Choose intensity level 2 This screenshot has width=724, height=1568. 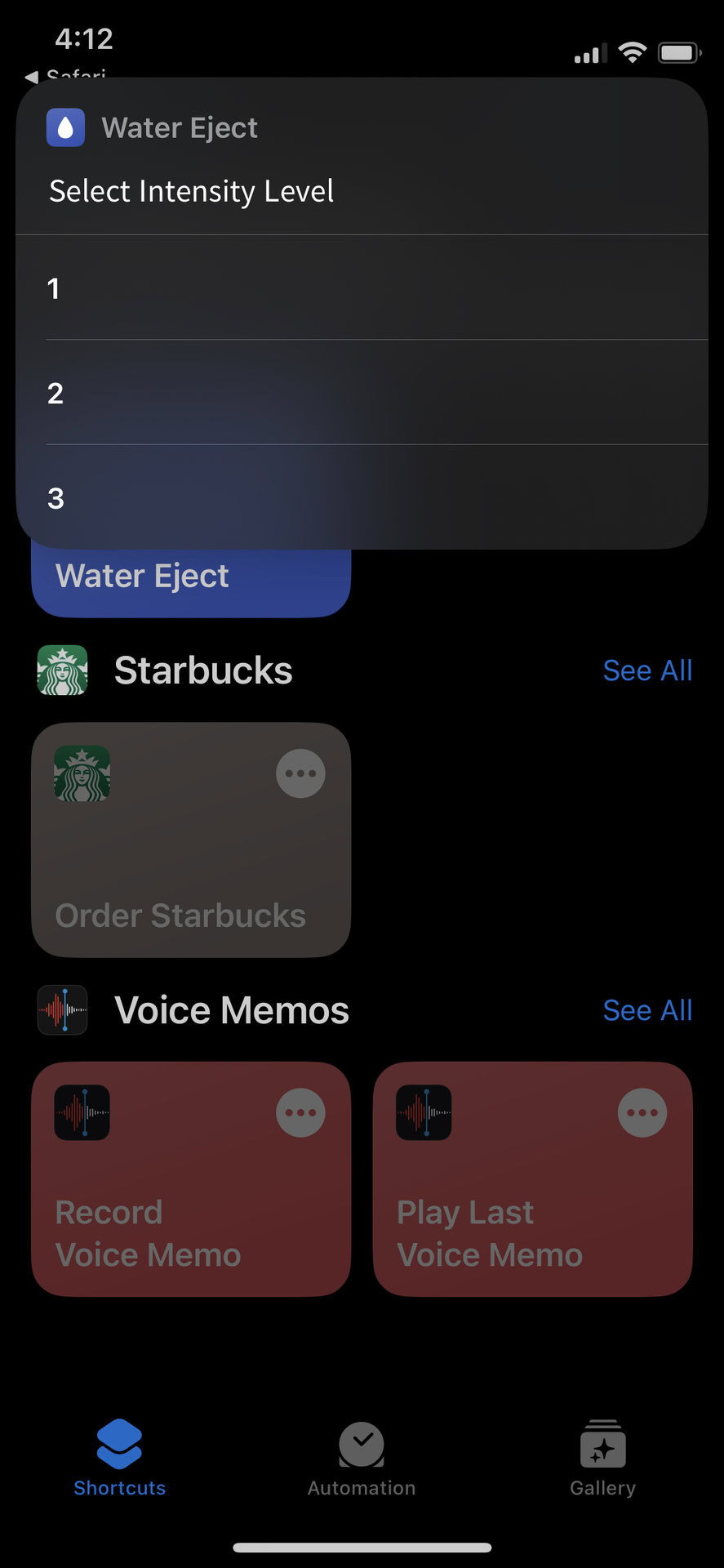click(x=361, y=393)
